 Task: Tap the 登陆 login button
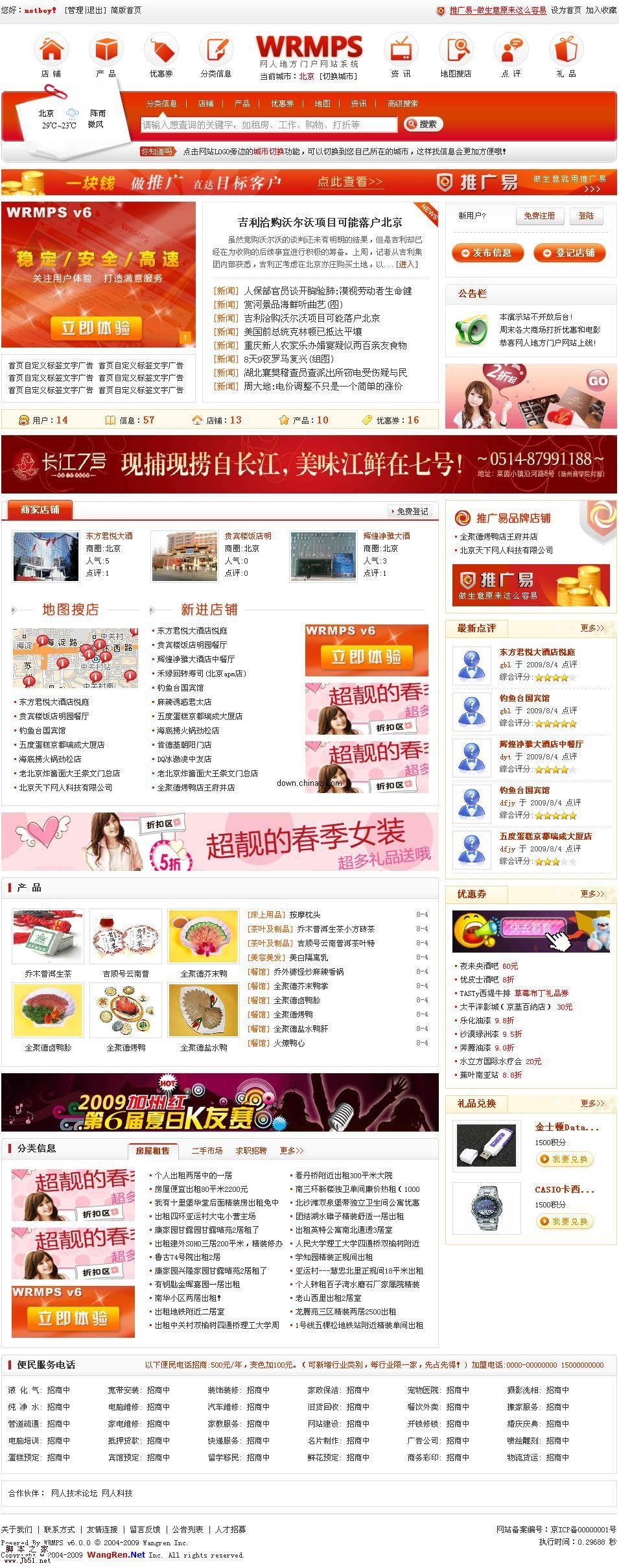(586, 216)
